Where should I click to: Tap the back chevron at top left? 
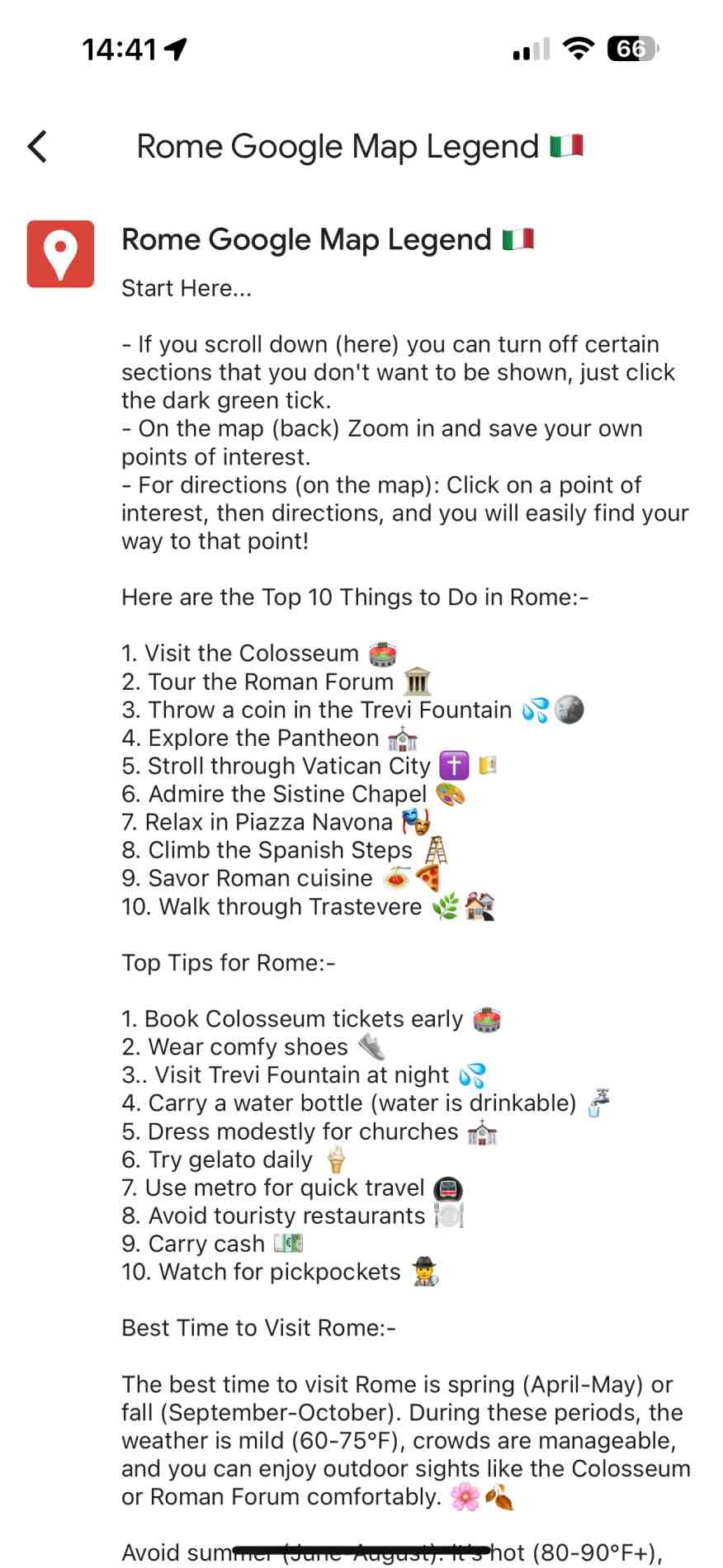click(35, 146)
